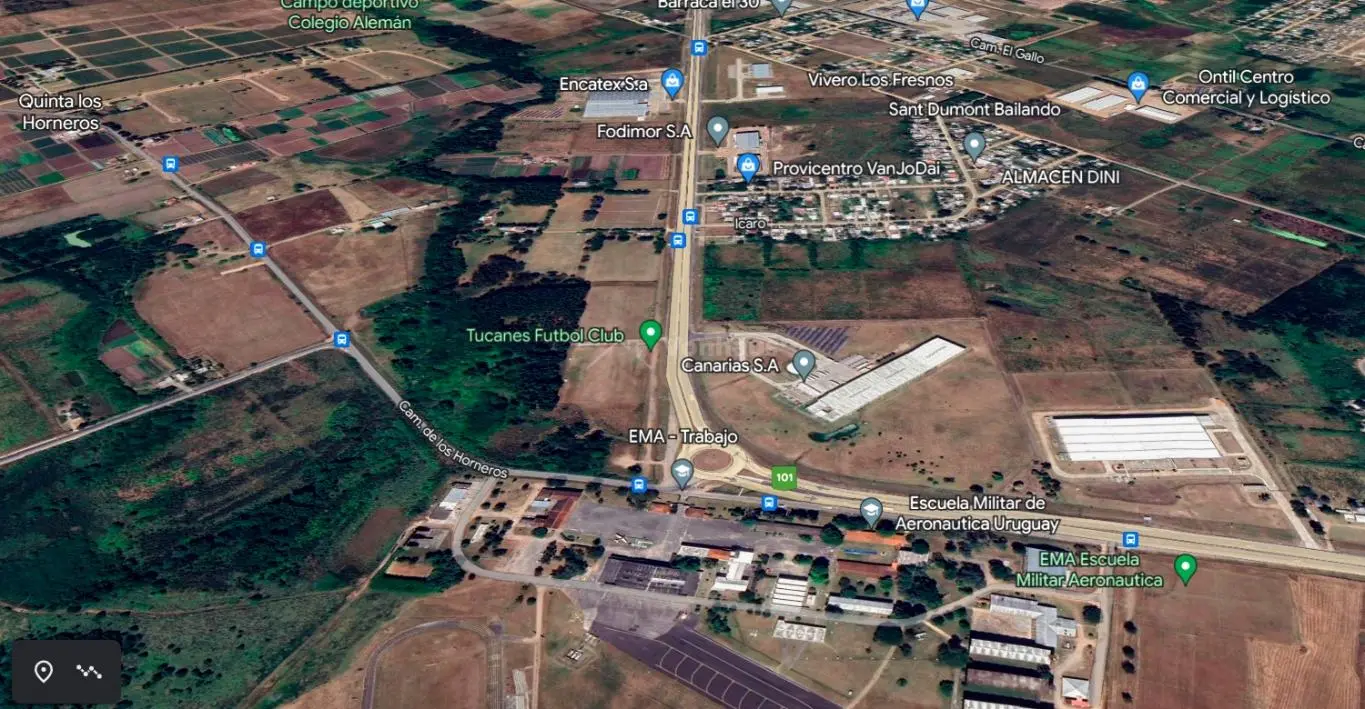Tap Escuela Militar de Aeronautica Uruguay marker
This screenshot has width=1365, height=709.
(871, 511)
